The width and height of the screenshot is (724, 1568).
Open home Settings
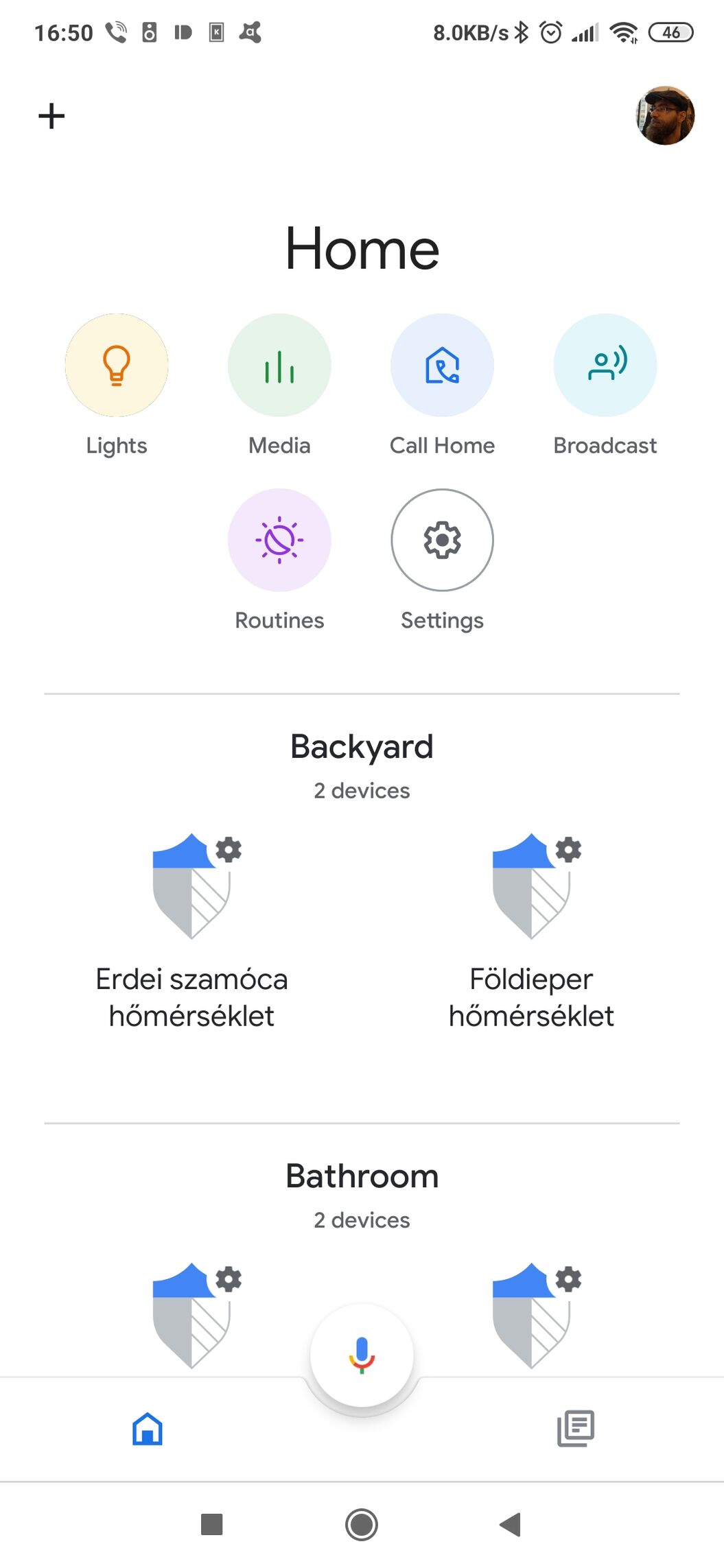pos(442,541)
